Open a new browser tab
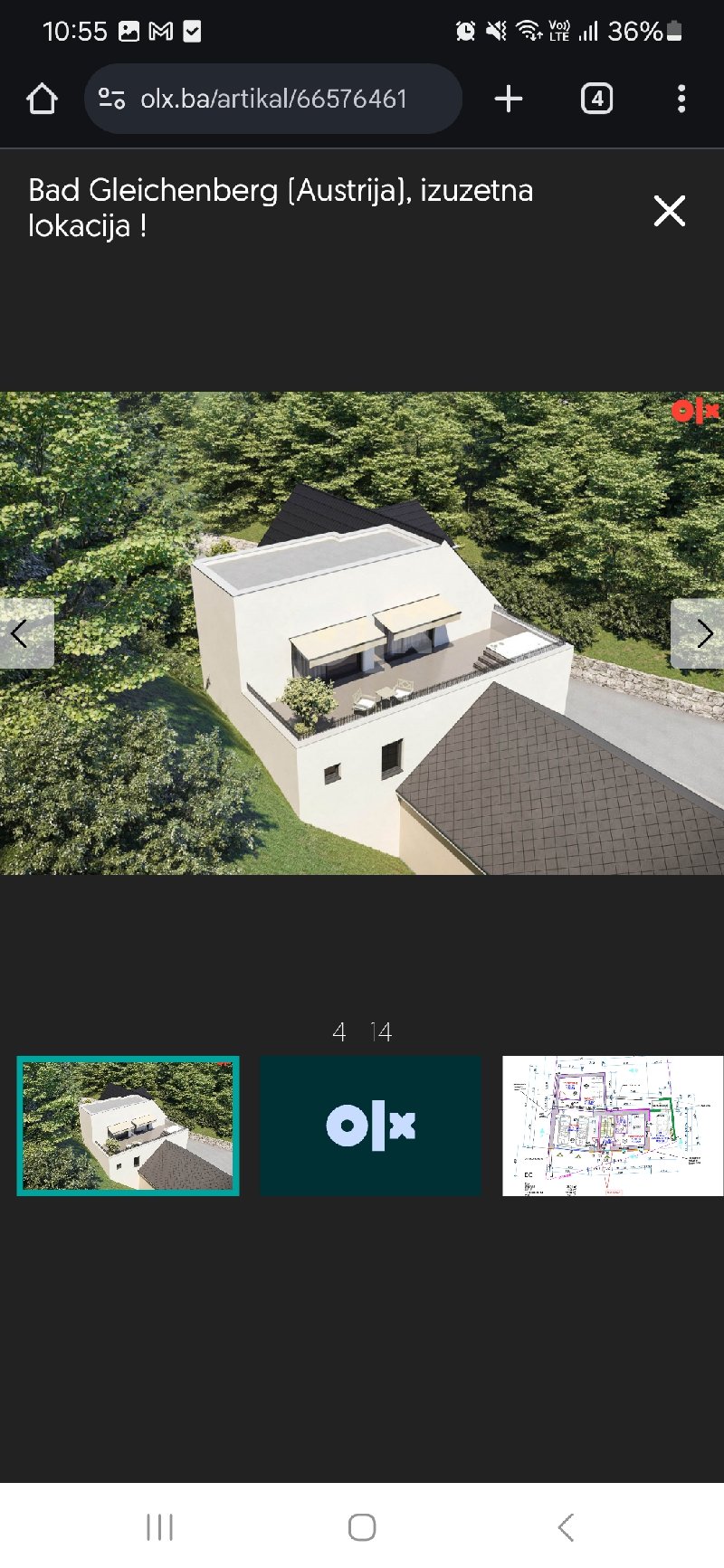 509,99
